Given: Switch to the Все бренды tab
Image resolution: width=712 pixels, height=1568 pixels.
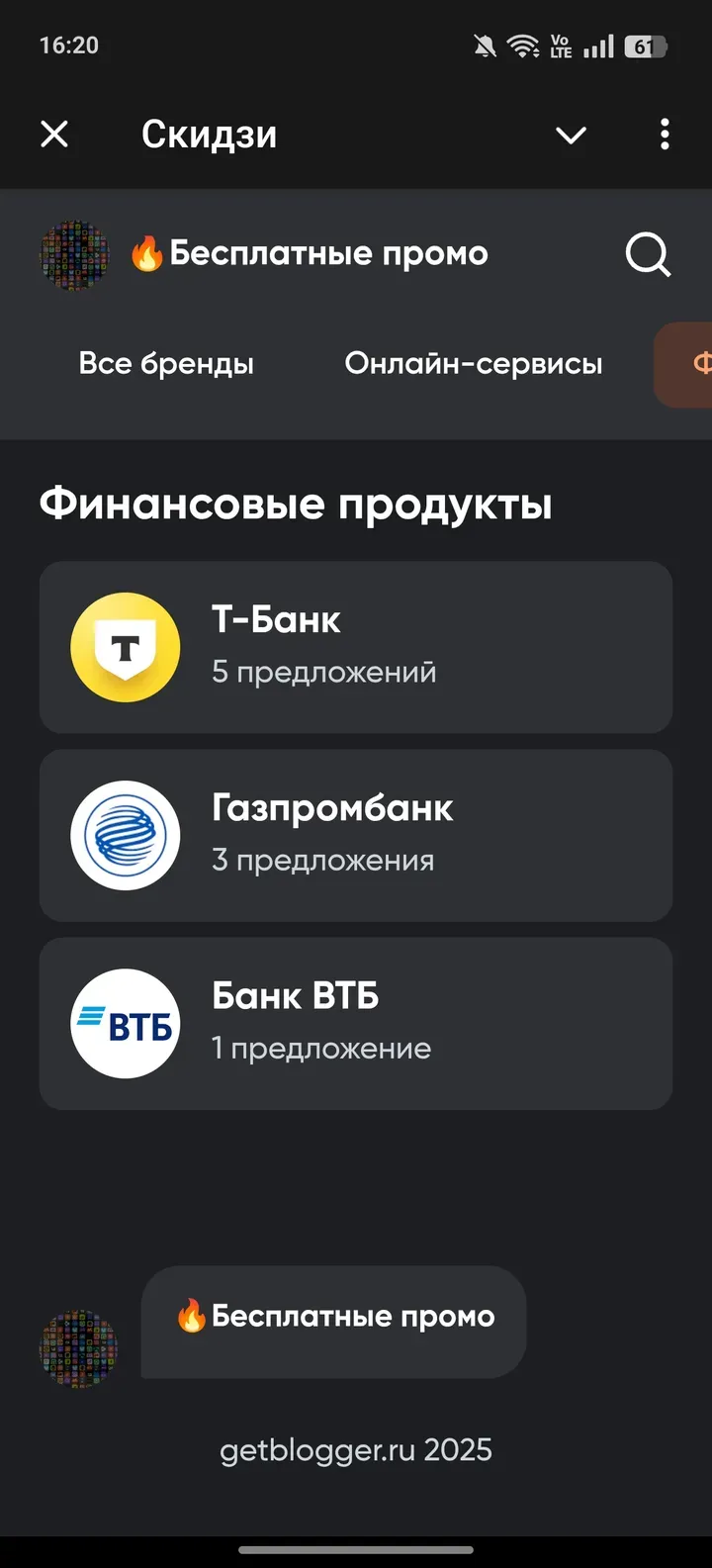Looking at the screenshot, I should tap(166, 364).
